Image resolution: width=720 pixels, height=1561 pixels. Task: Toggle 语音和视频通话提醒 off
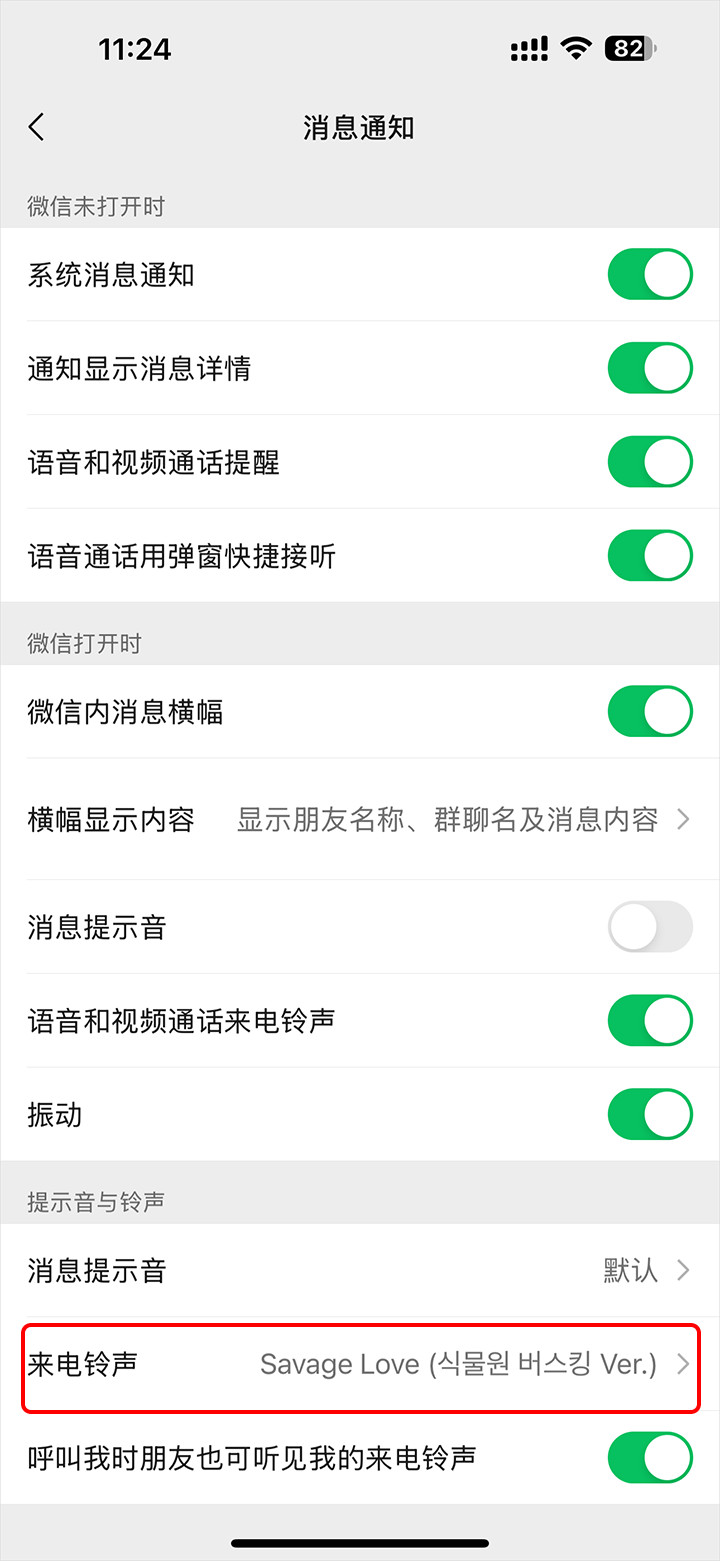[650, 463]
